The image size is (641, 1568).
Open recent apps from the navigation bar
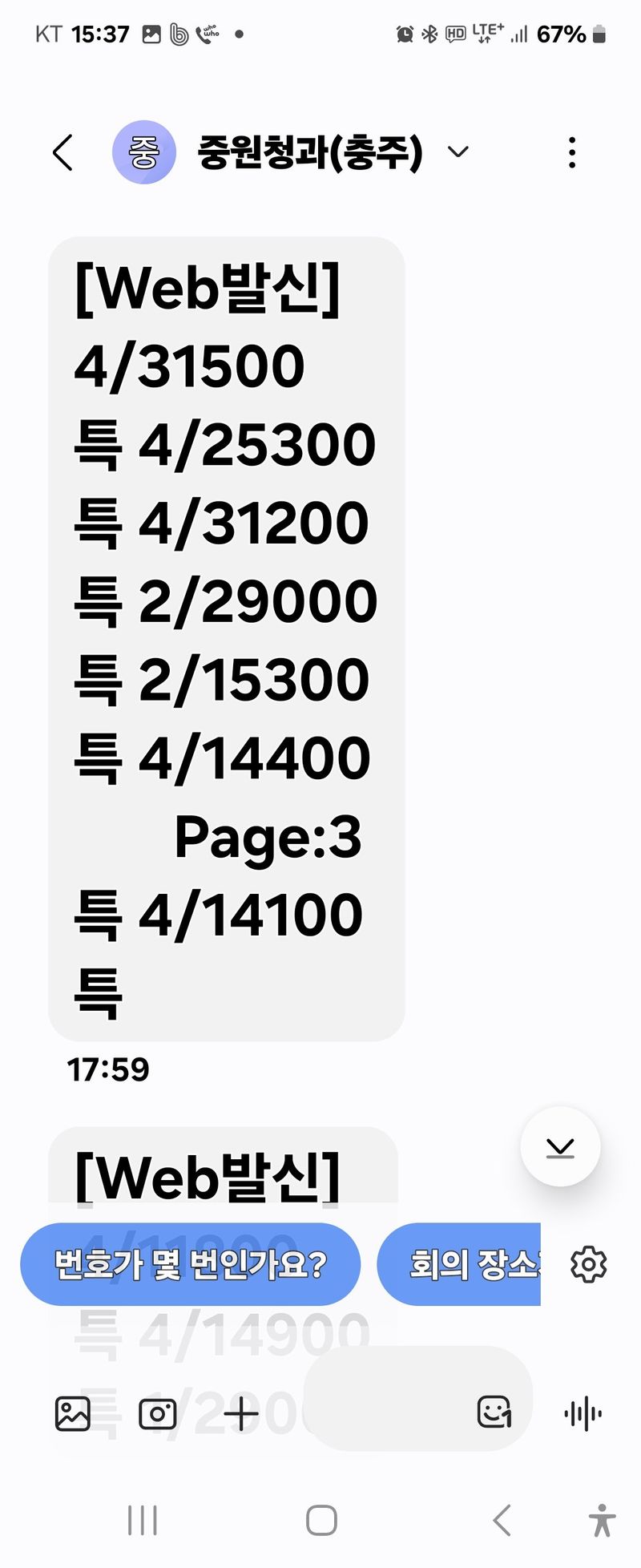pos(143,1520)
